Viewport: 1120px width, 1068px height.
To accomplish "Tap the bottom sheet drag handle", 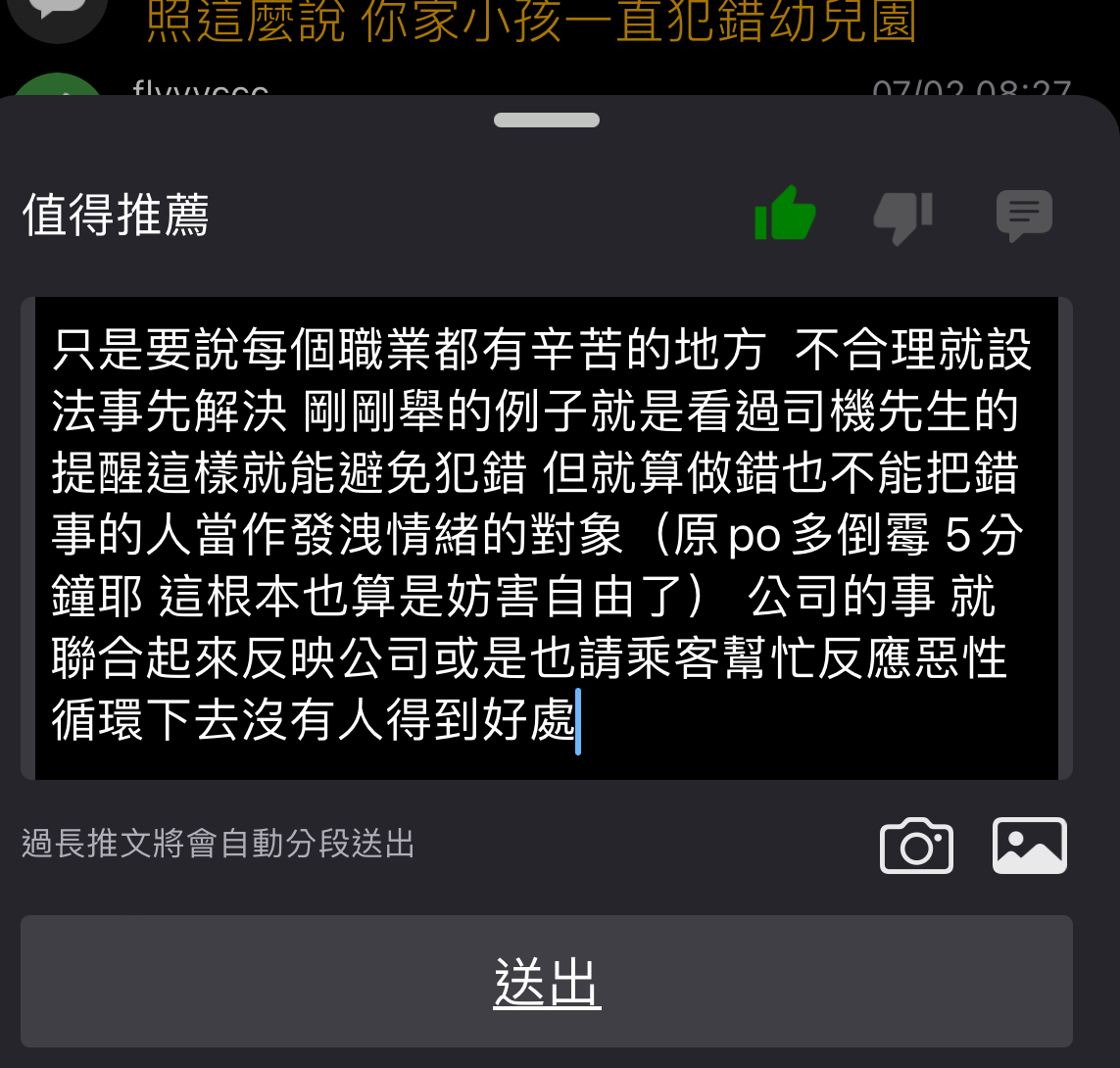I will point(547,121).
